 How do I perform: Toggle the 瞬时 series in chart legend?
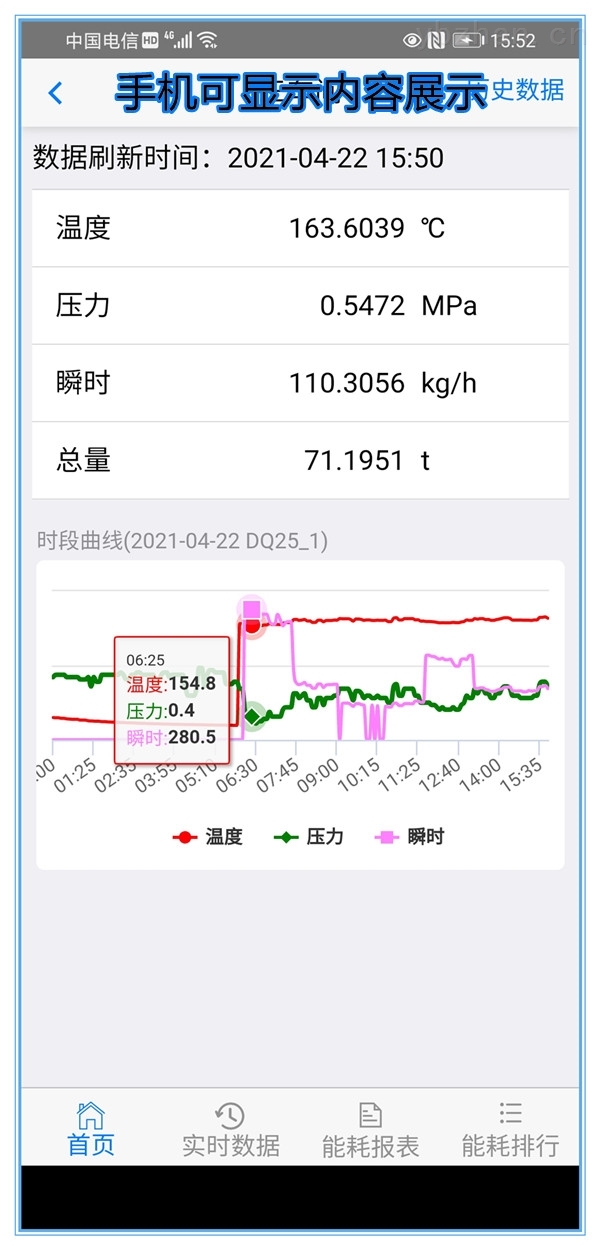click(410, 837)
